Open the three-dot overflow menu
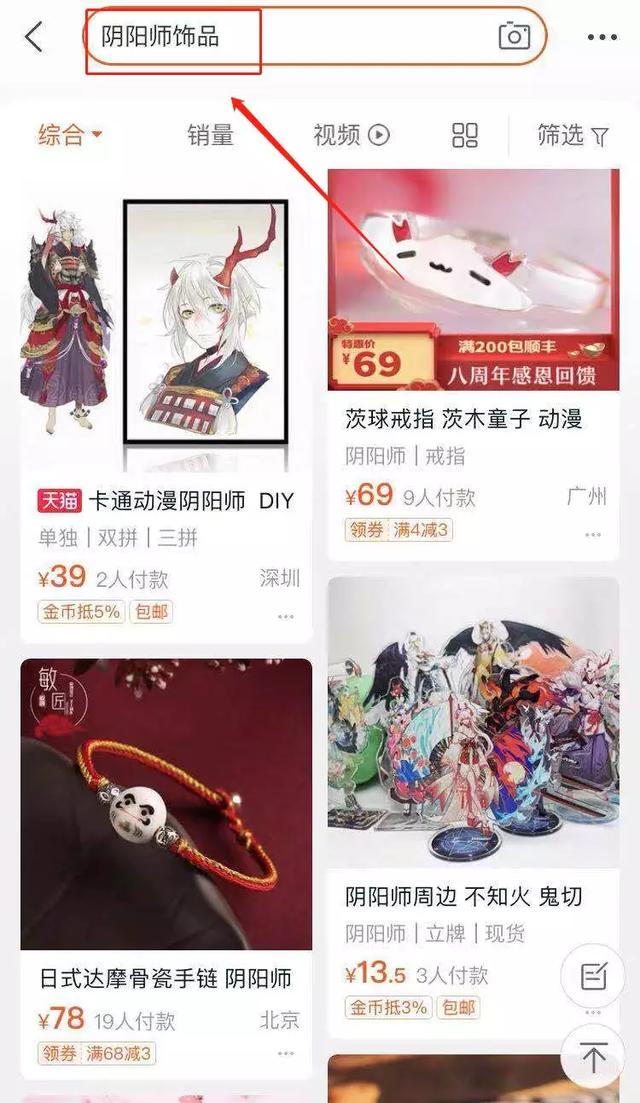Screen dimensions: 640x1103 click(x=602, y=38)
